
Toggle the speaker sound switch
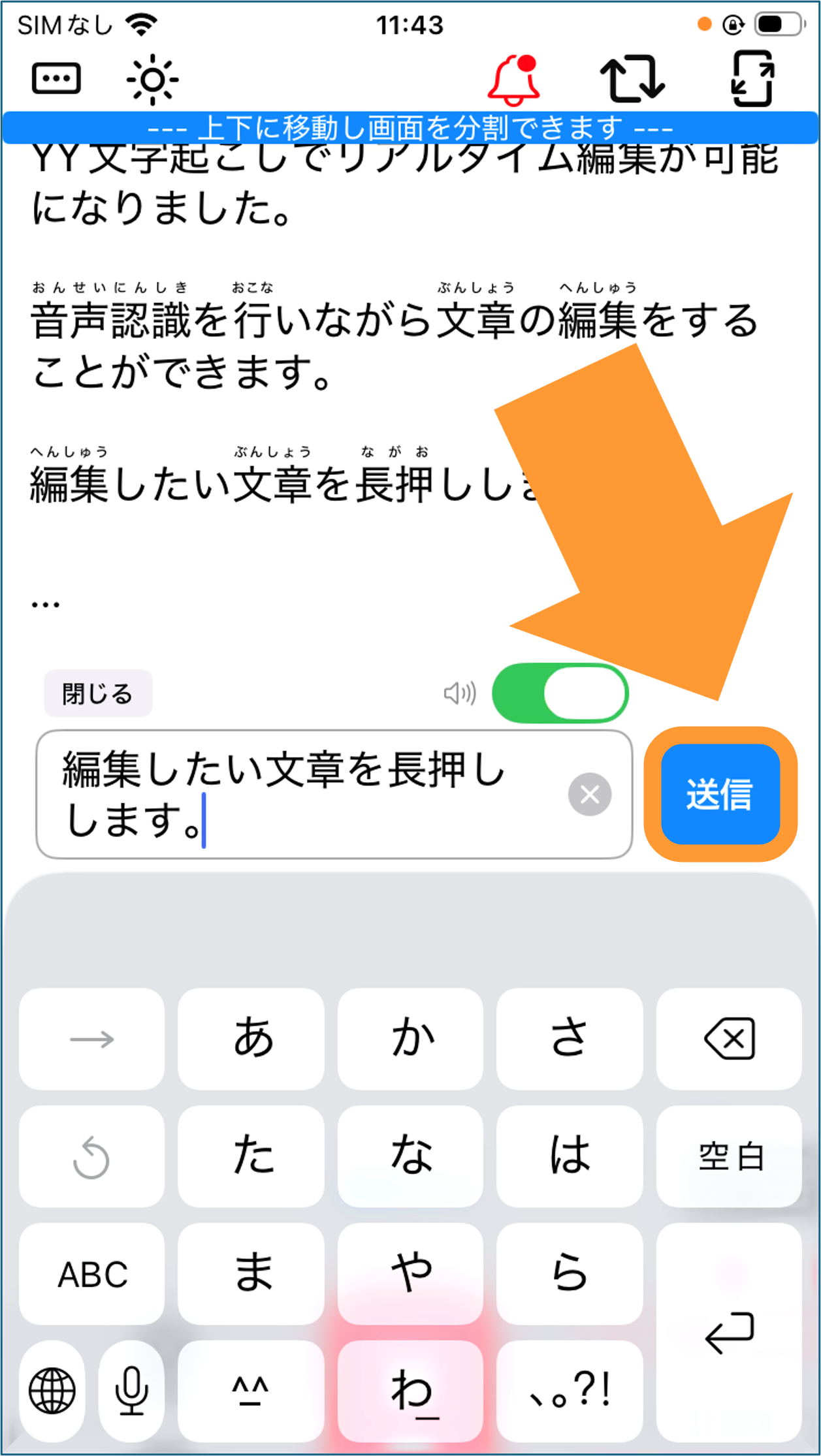coord(560,693)
